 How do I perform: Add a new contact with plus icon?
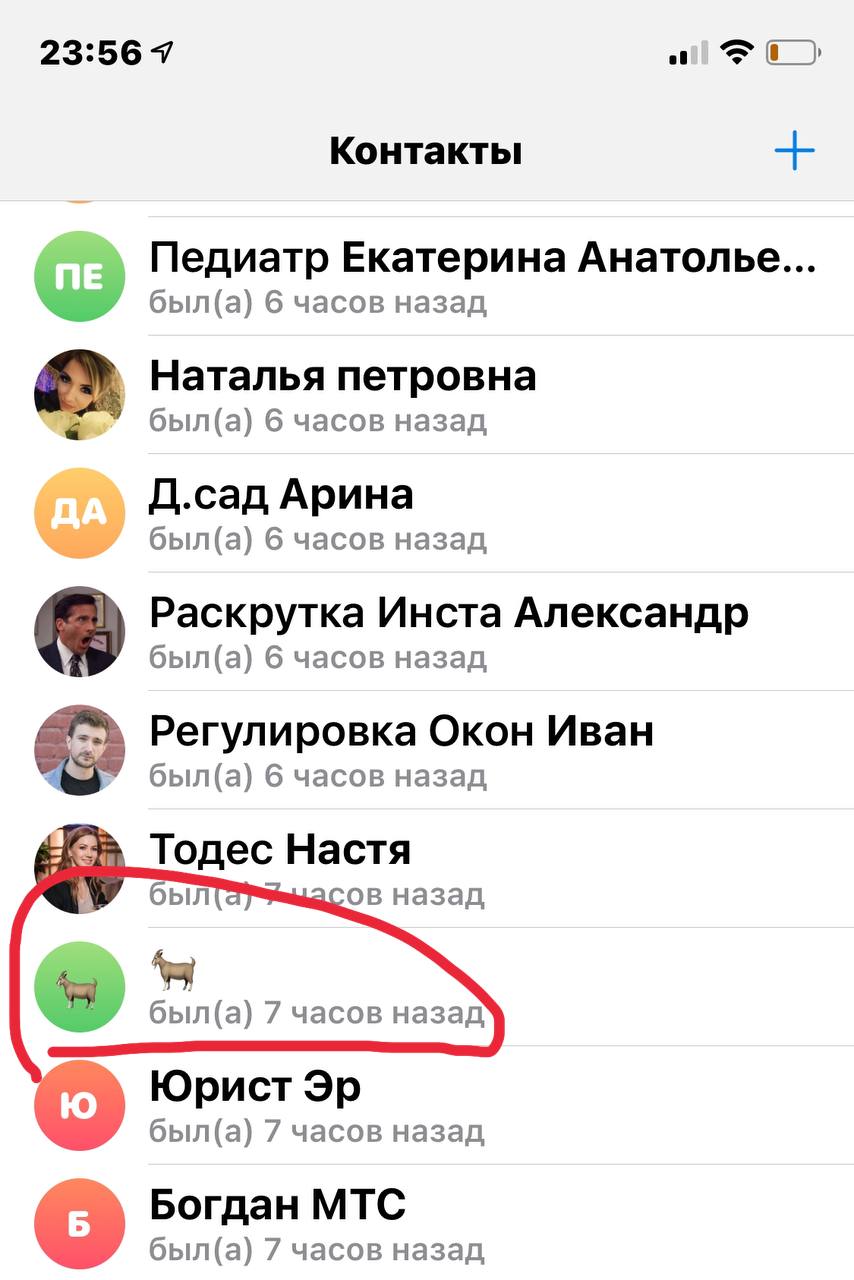point(794,152)
